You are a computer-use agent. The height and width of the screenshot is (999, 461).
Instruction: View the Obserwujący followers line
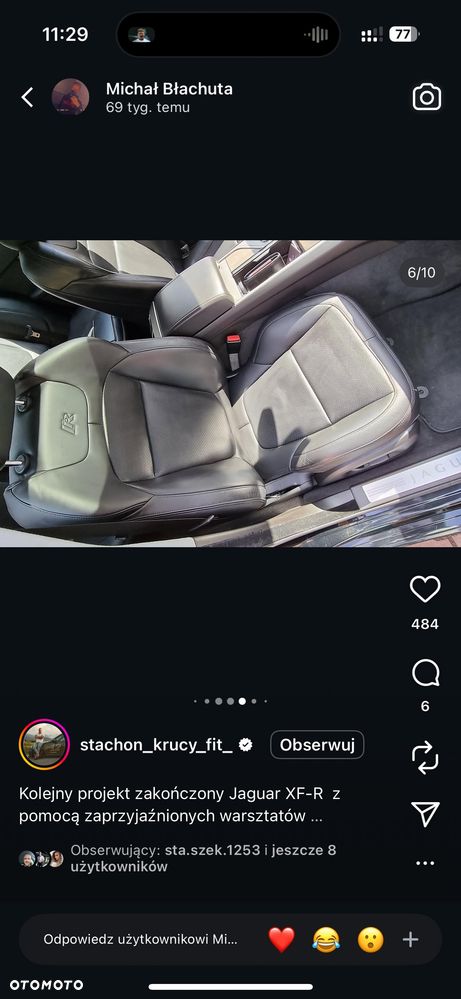203,858
